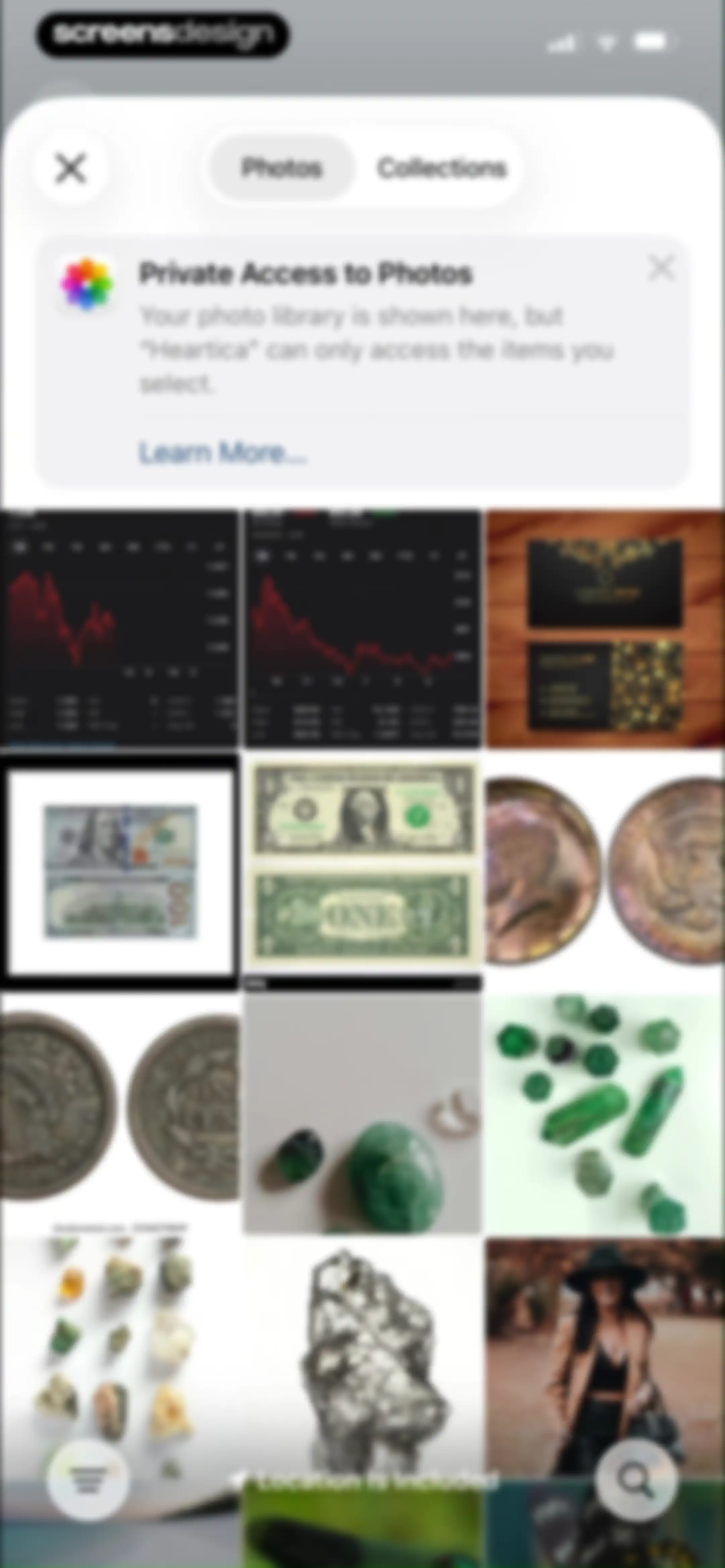Screen dimensions: 725x1568
Task: Choose the hundred dollar bill photo
Action: 119,870
